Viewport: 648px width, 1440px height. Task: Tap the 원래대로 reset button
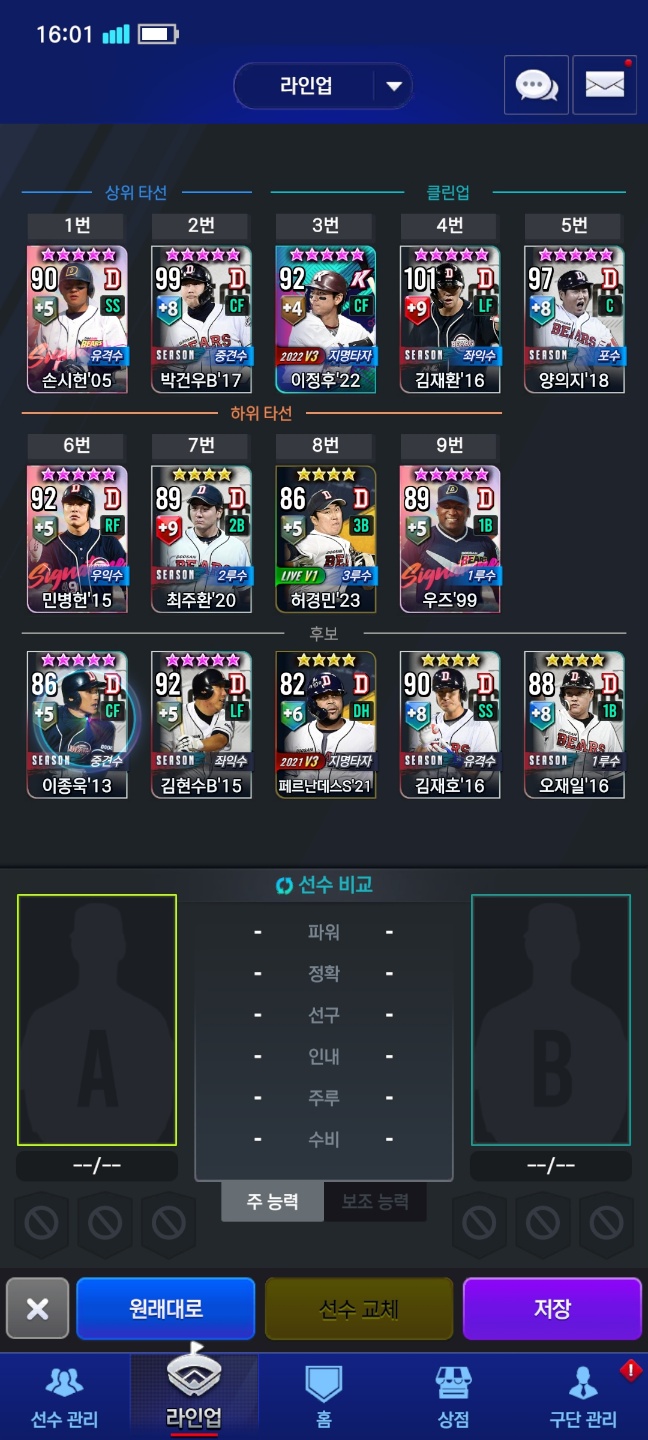pos(165,1308)
